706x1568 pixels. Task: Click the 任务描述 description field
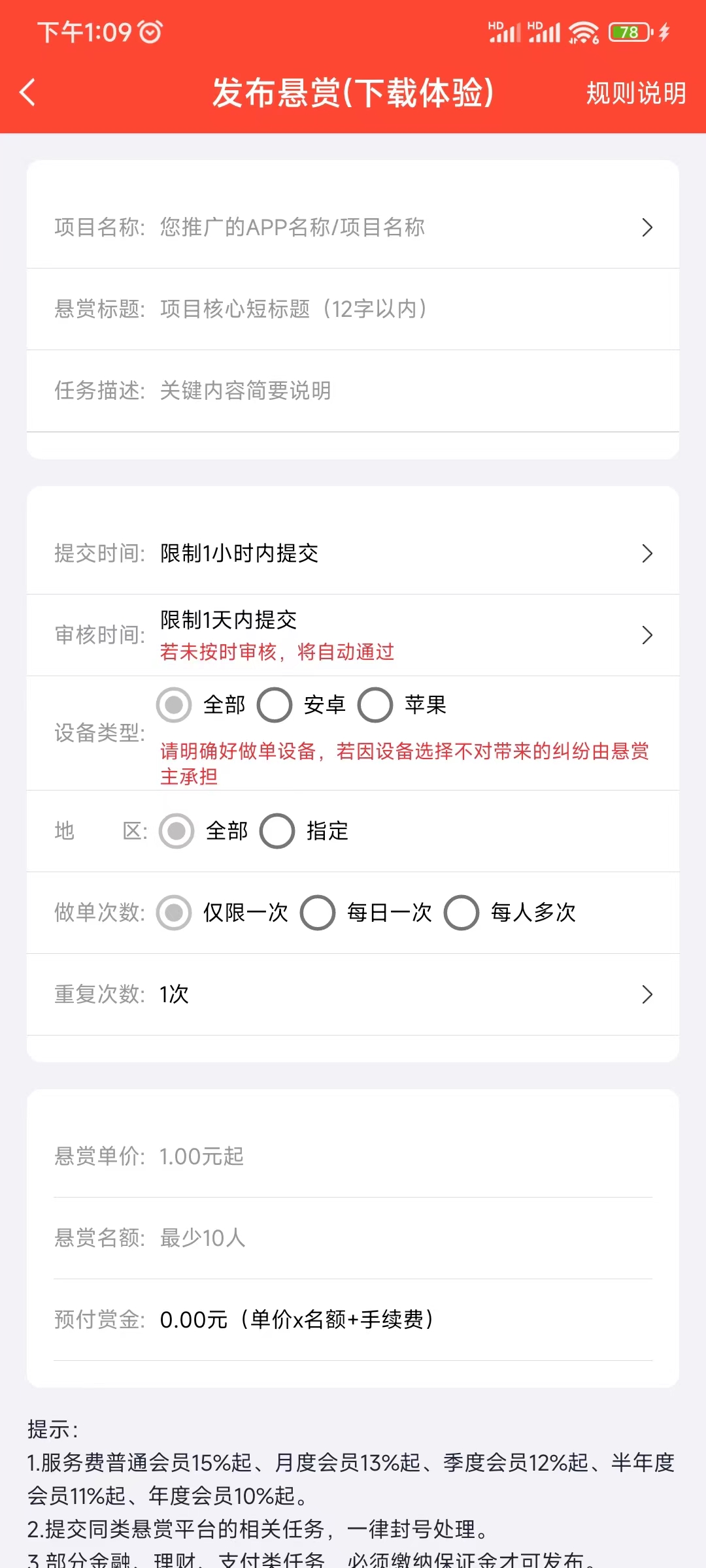[x=245, y=391]
